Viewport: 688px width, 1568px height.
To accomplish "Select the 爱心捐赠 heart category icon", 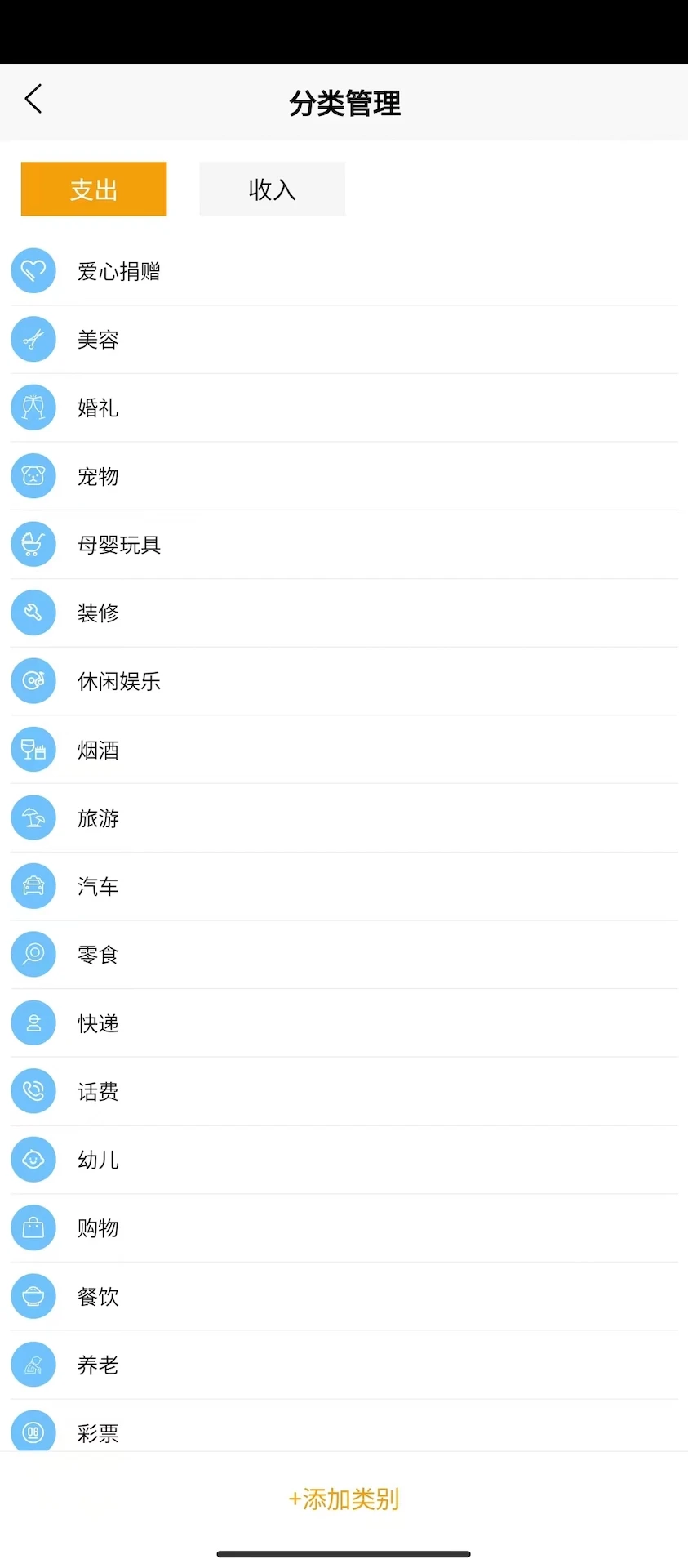I will tap(33, 270).
